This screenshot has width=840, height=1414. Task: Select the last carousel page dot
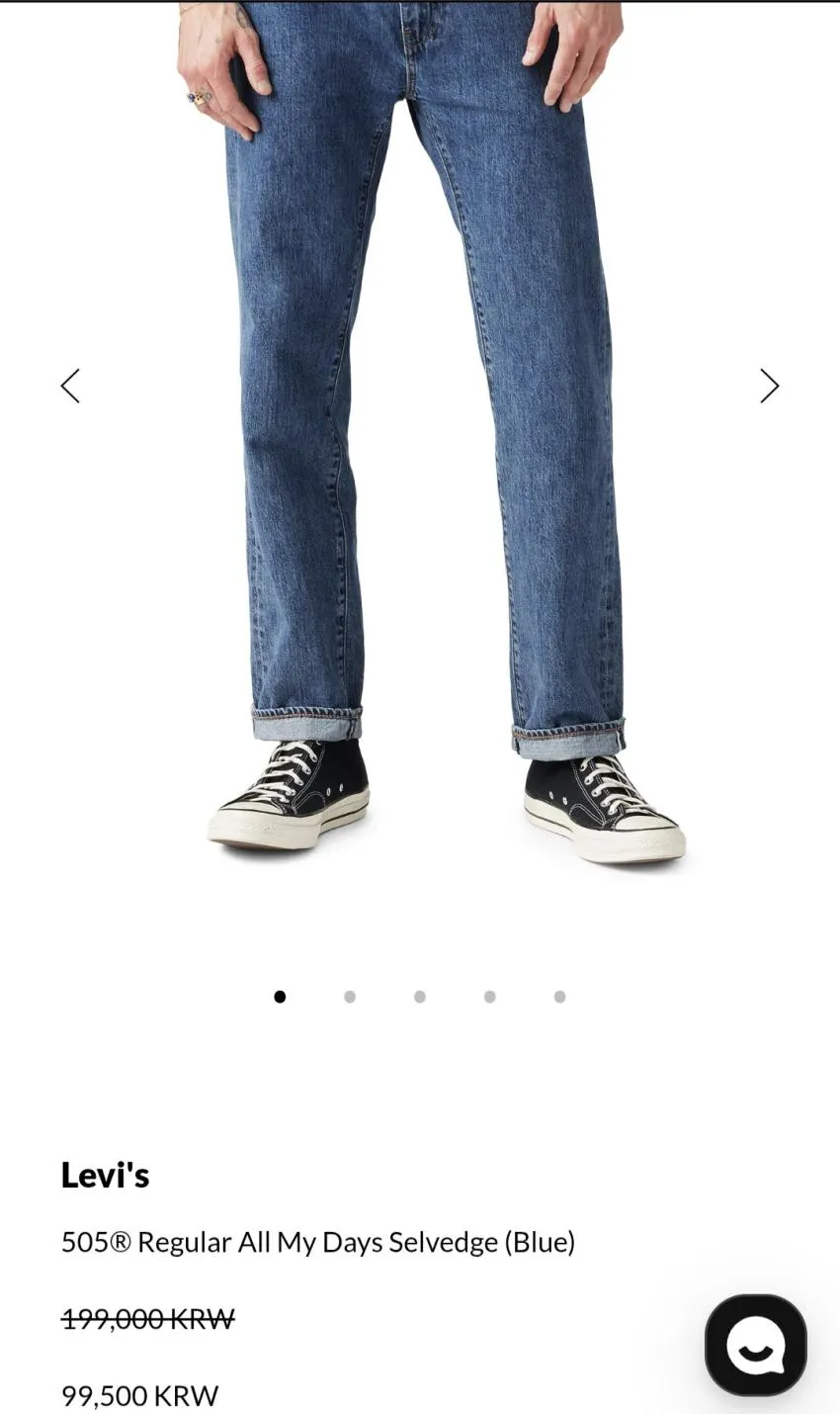pyautogui.click(x=560, y=997)
